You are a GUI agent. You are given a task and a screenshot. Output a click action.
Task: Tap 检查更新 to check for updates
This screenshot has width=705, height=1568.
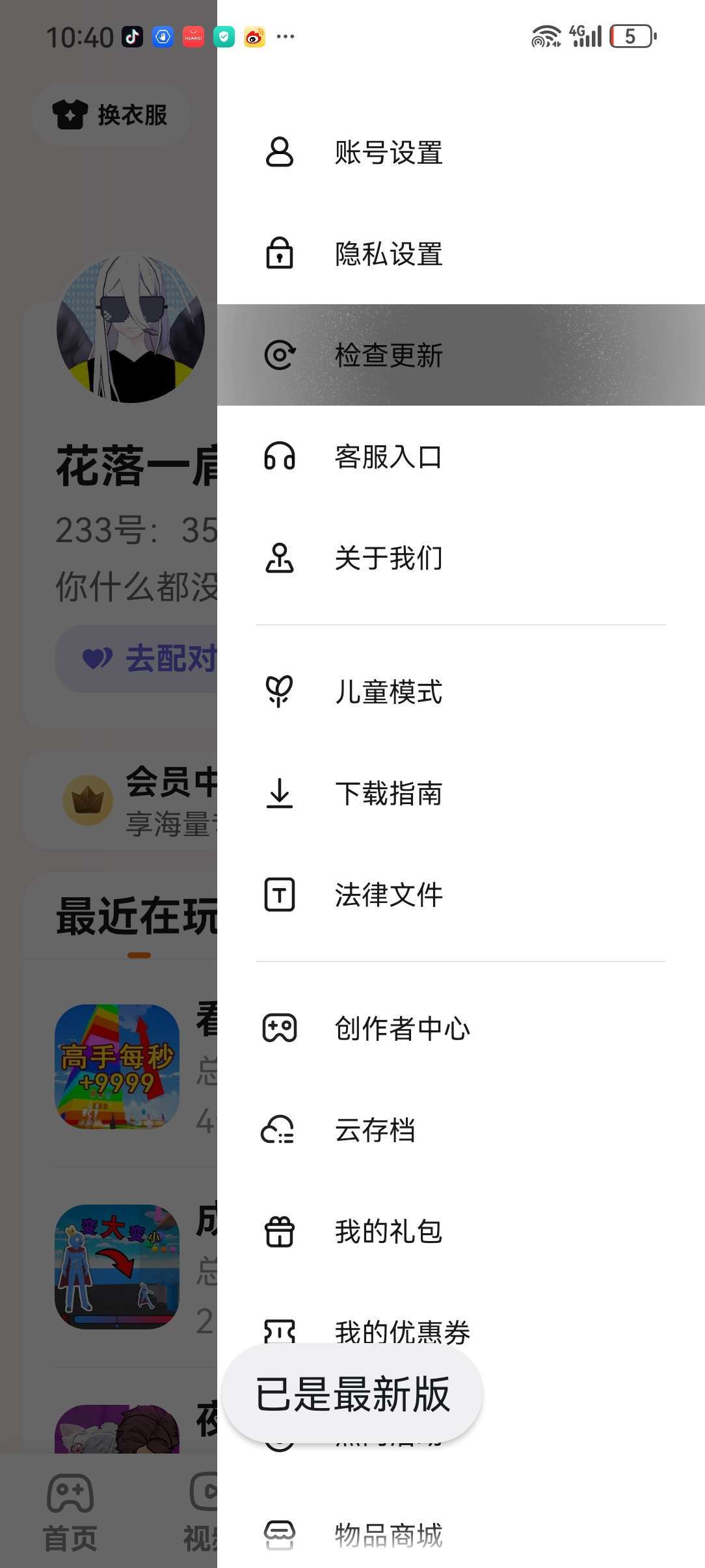click(388, 356)
